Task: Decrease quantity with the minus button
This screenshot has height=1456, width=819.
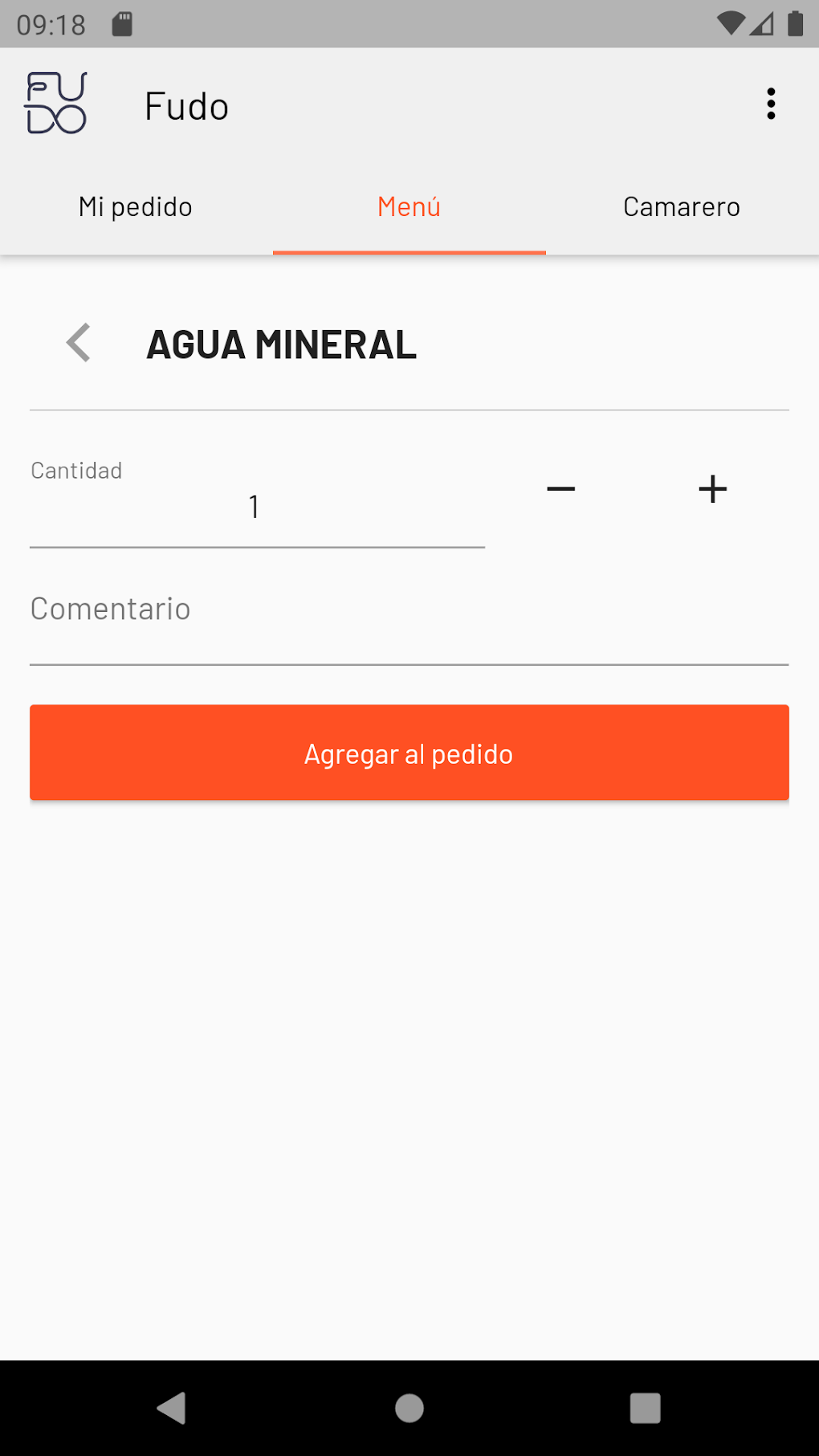Action: coord(560,489)
